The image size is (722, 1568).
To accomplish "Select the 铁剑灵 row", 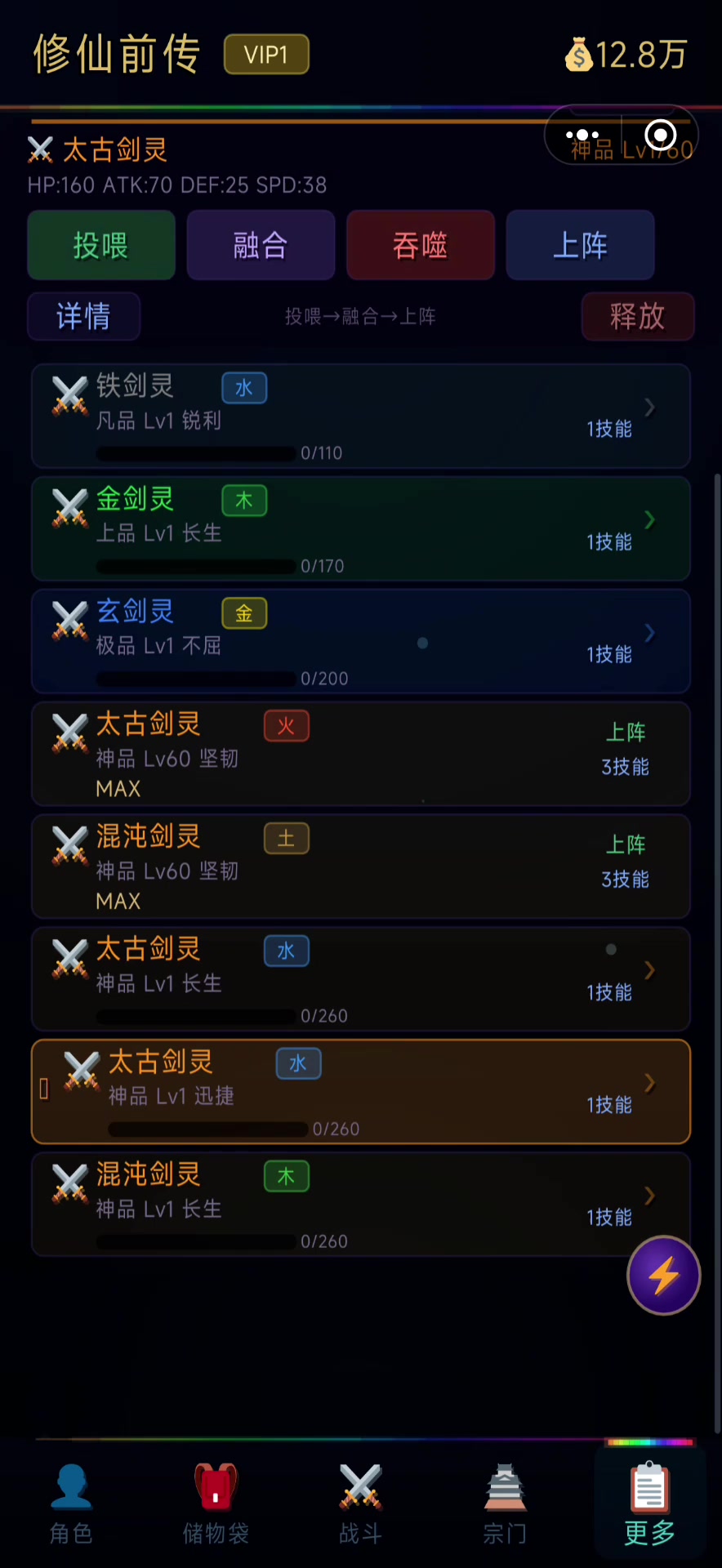I will click(x=360, y=416).
